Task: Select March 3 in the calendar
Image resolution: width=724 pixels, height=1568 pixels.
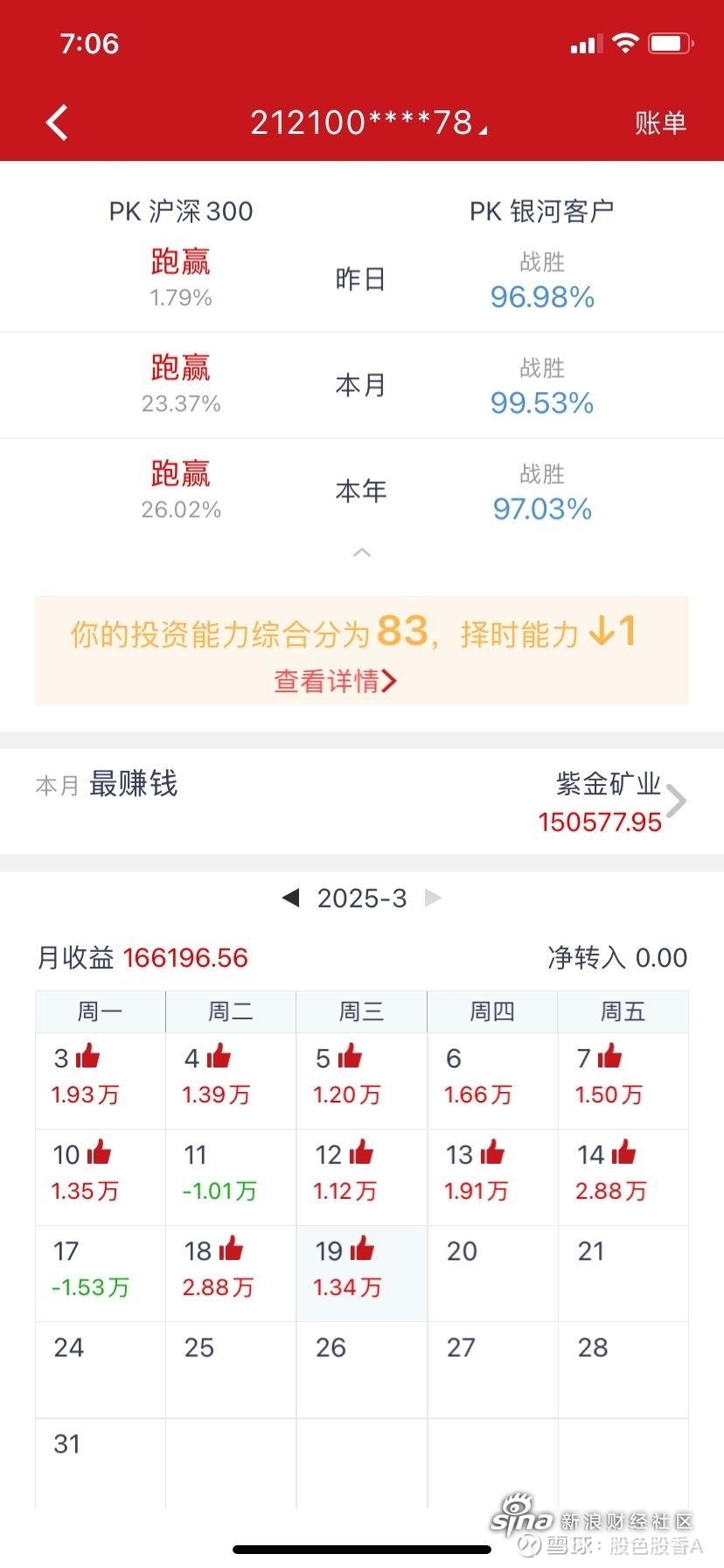Action: point(101,1081)
